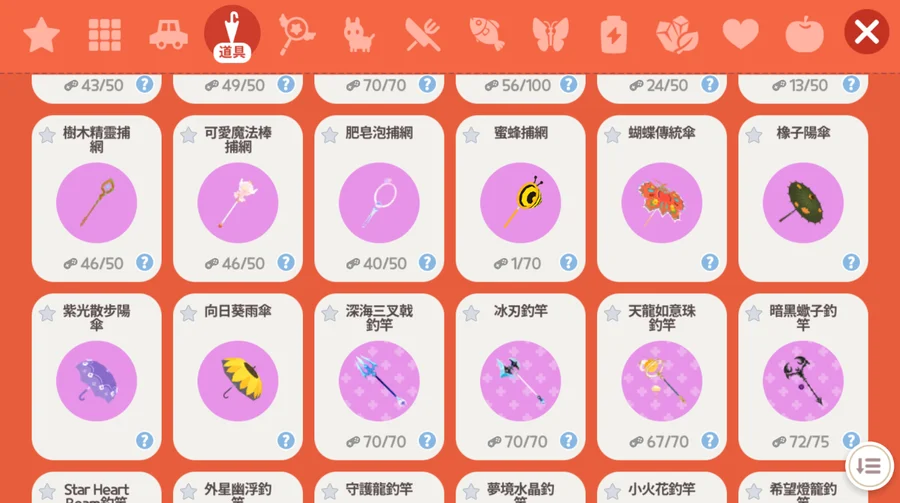The width and height of the screenshot is (900, 503).
Task: Switch to the butterfly category tab
Action: 549,35
